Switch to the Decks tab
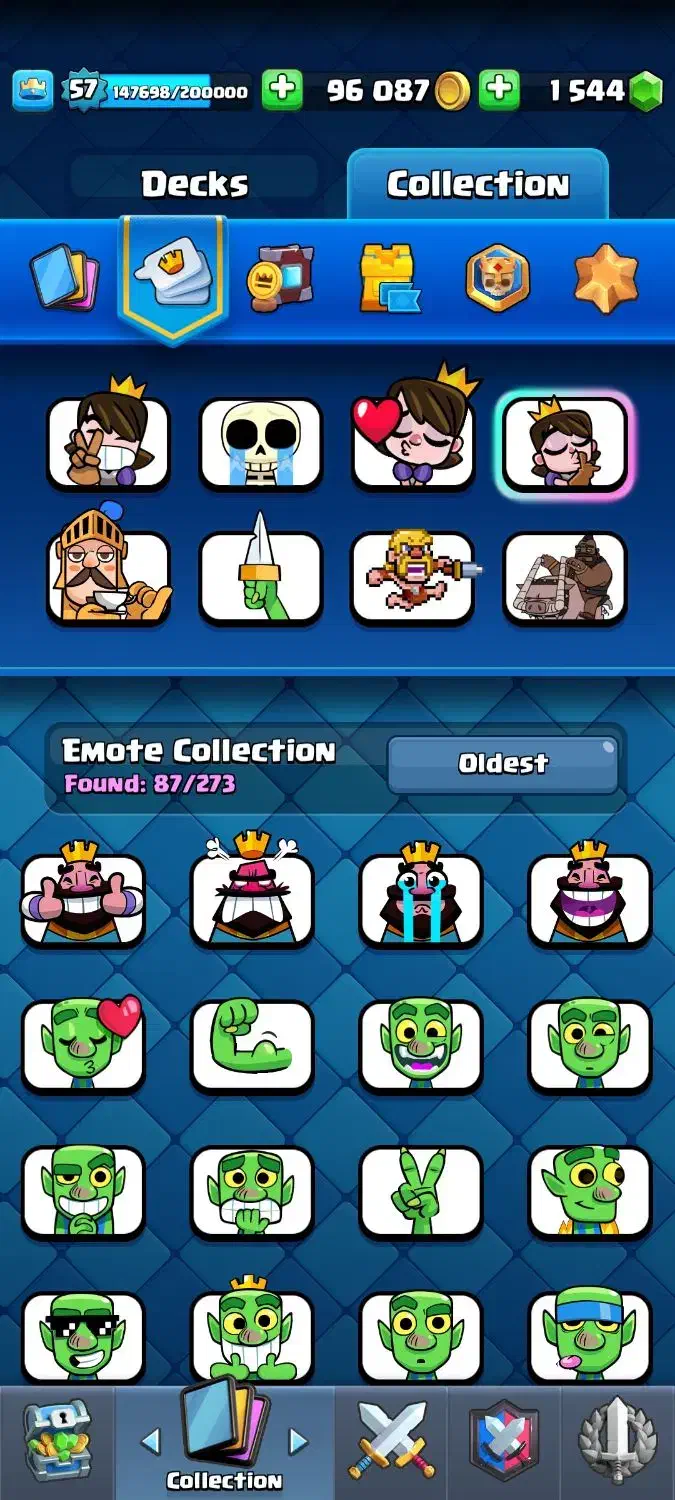The height and width of the screenshot is (1500, 675). pos(195,184)
